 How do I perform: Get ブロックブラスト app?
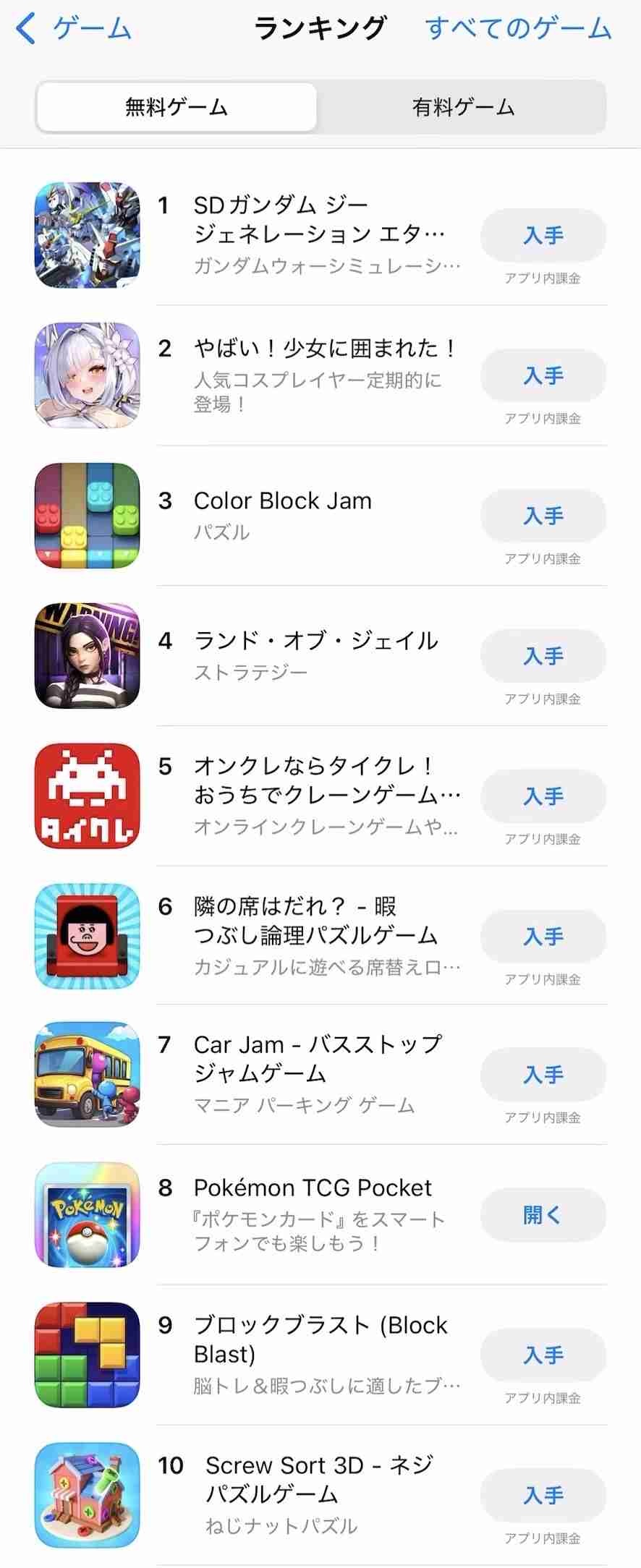tap(543, 1355)
